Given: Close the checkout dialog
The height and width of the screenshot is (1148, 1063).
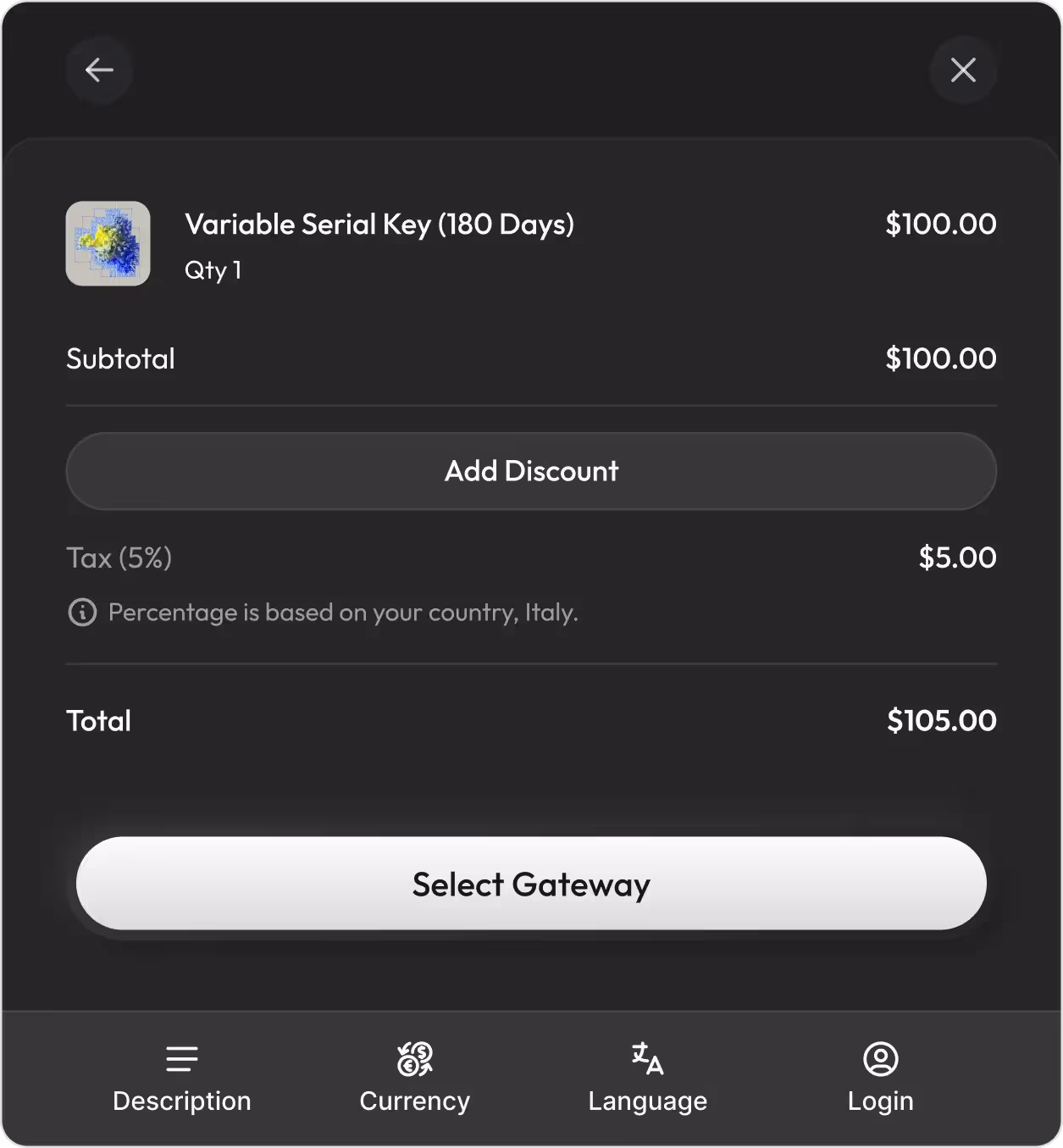Looking at the screenshot, I should 963,69.
